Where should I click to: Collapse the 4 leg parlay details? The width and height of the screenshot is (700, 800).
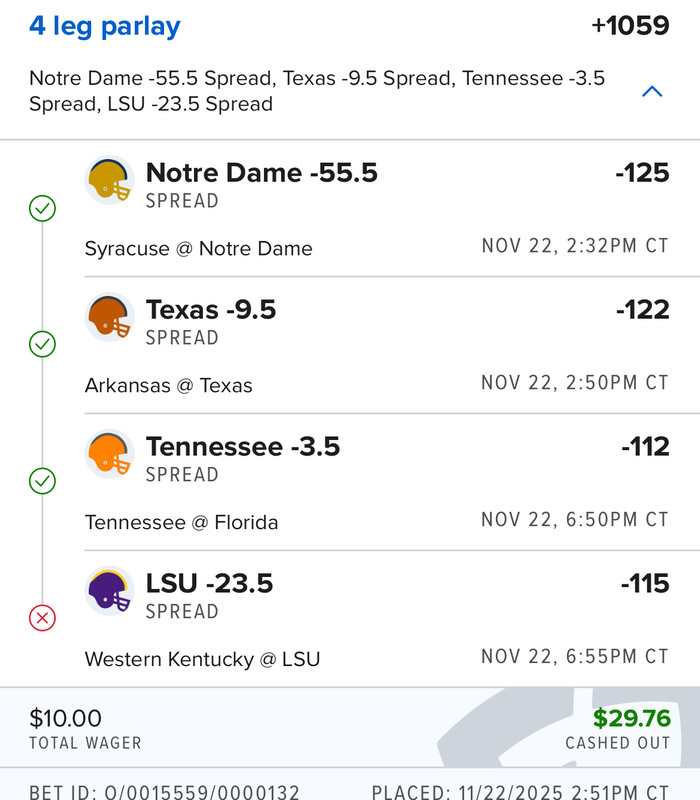coord(651,92)
